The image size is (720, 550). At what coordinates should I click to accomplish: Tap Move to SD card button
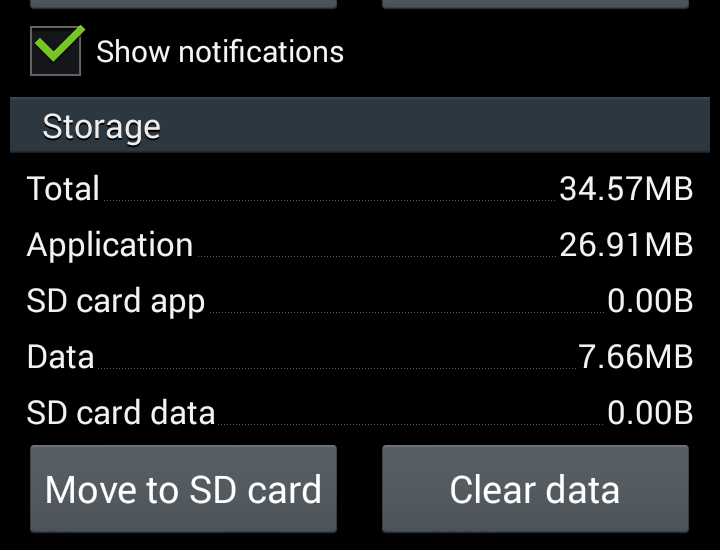(x=183, y=489)
